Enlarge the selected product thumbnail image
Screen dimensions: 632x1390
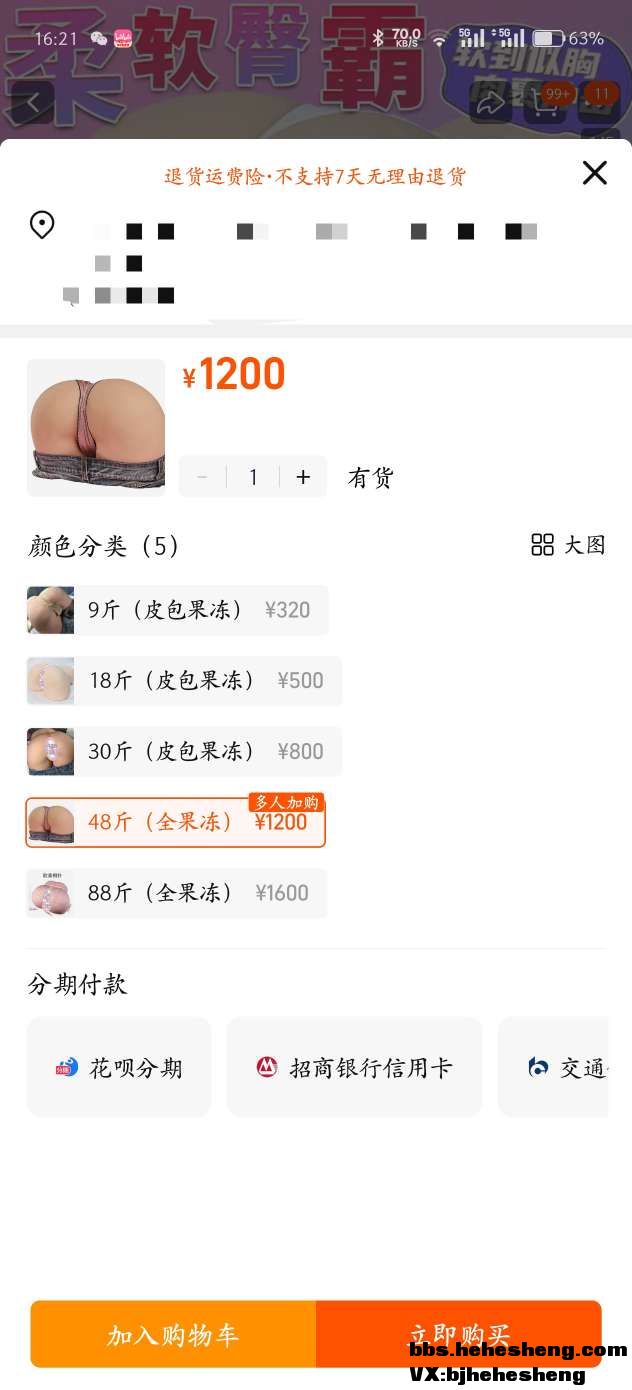(x=96, y=427)
